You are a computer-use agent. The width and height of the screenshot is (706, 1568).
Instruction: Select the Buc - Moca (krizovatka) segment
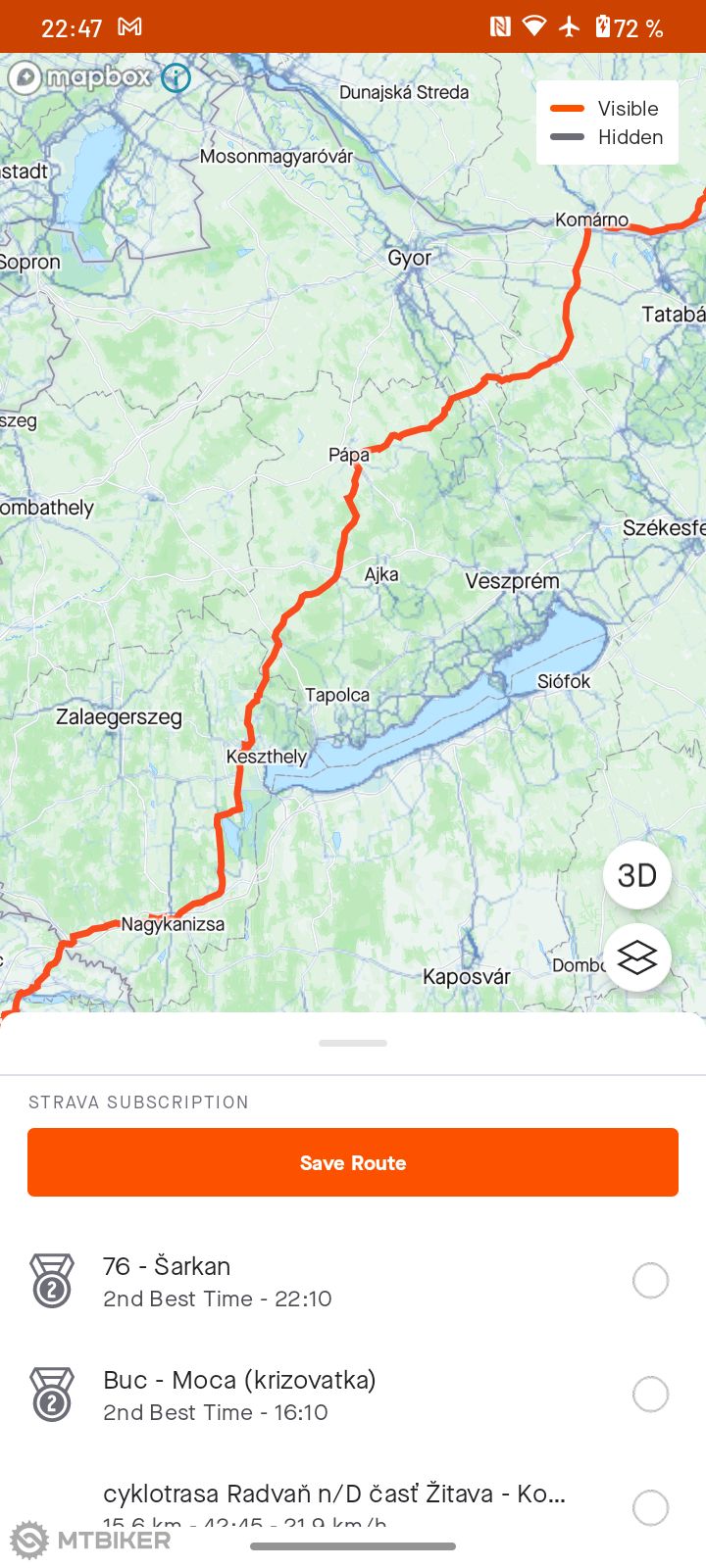[650, 1395]
